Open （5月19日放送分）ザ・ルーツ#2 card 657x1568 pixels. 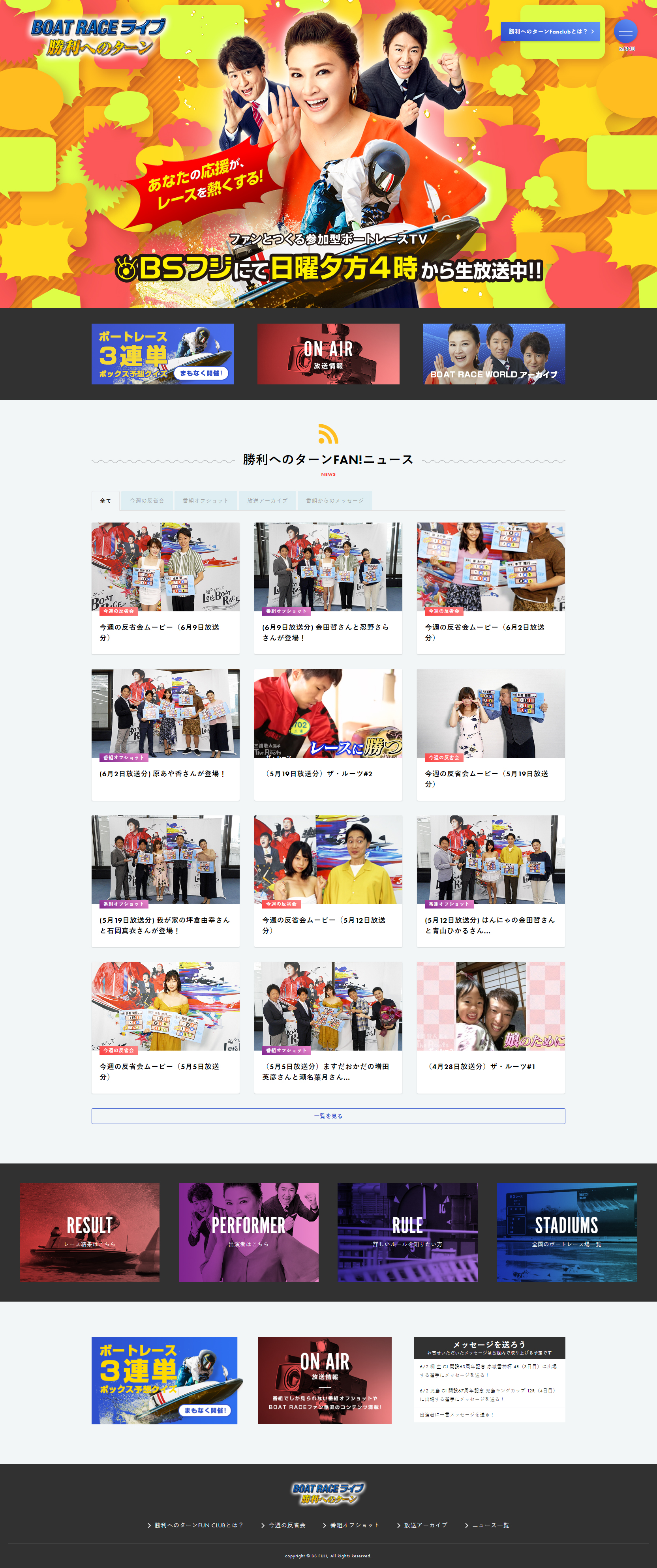tap(328, 733)
